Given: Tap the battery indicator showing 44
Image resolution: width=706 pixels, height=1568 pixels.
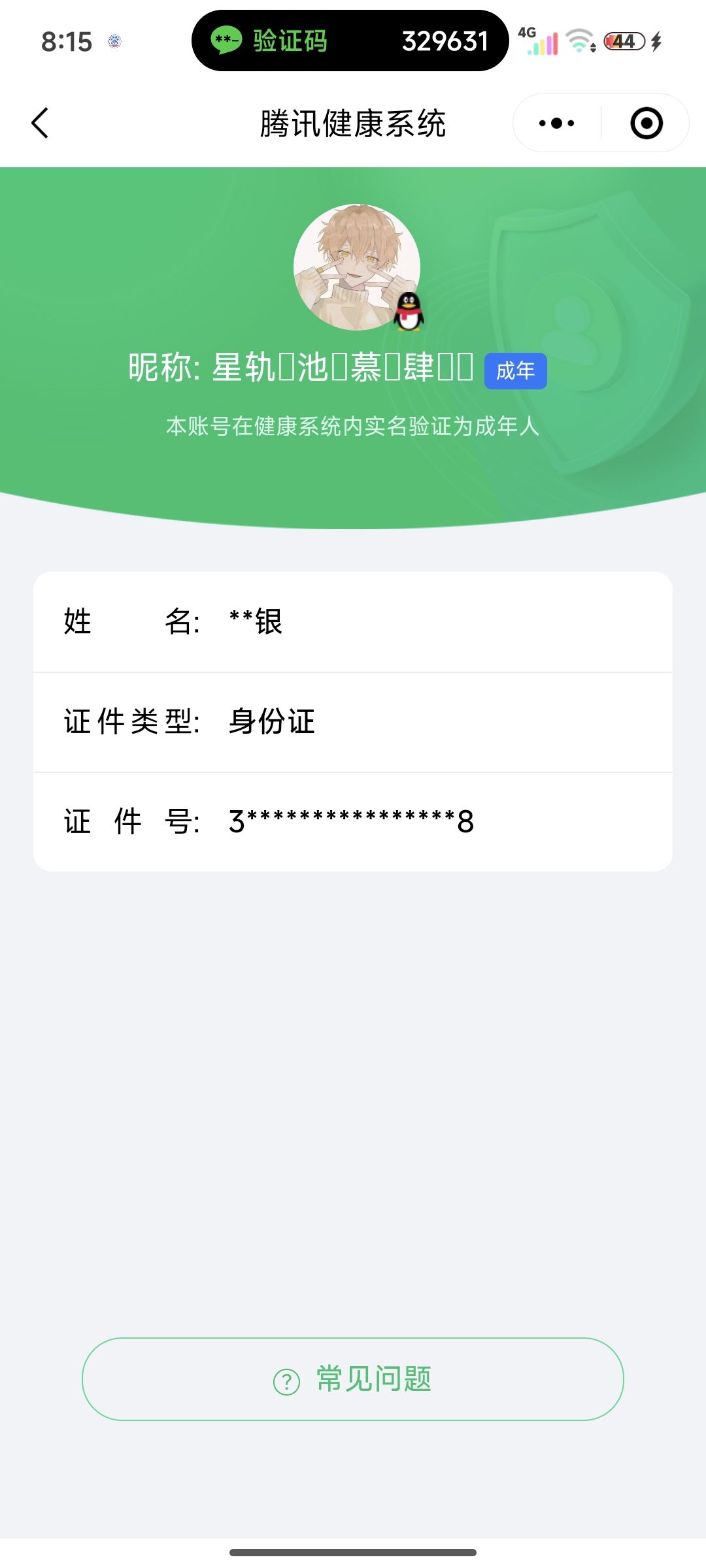Looking at the screenshot, I should point(624,41).
